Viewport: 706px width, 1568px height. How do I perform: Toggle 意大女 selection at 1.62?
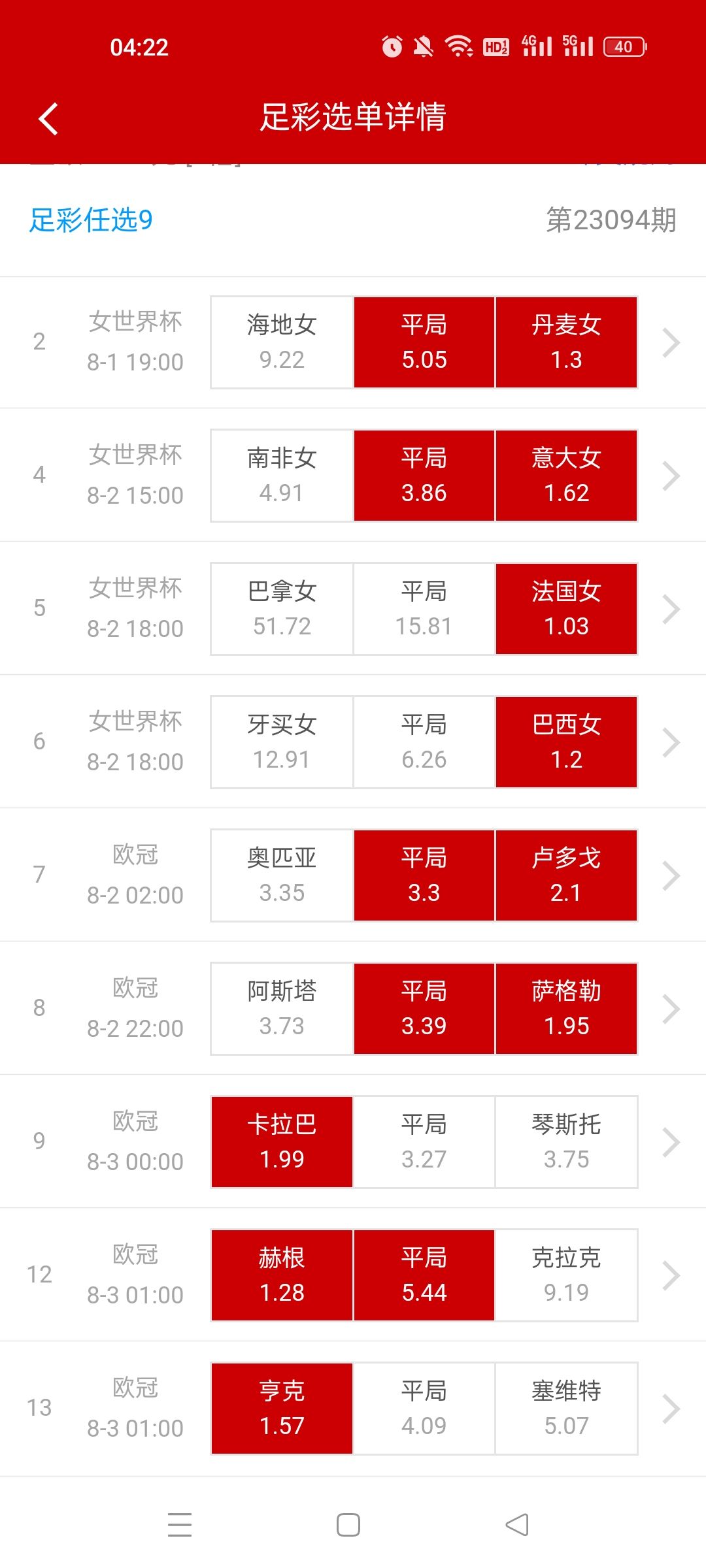566,476
